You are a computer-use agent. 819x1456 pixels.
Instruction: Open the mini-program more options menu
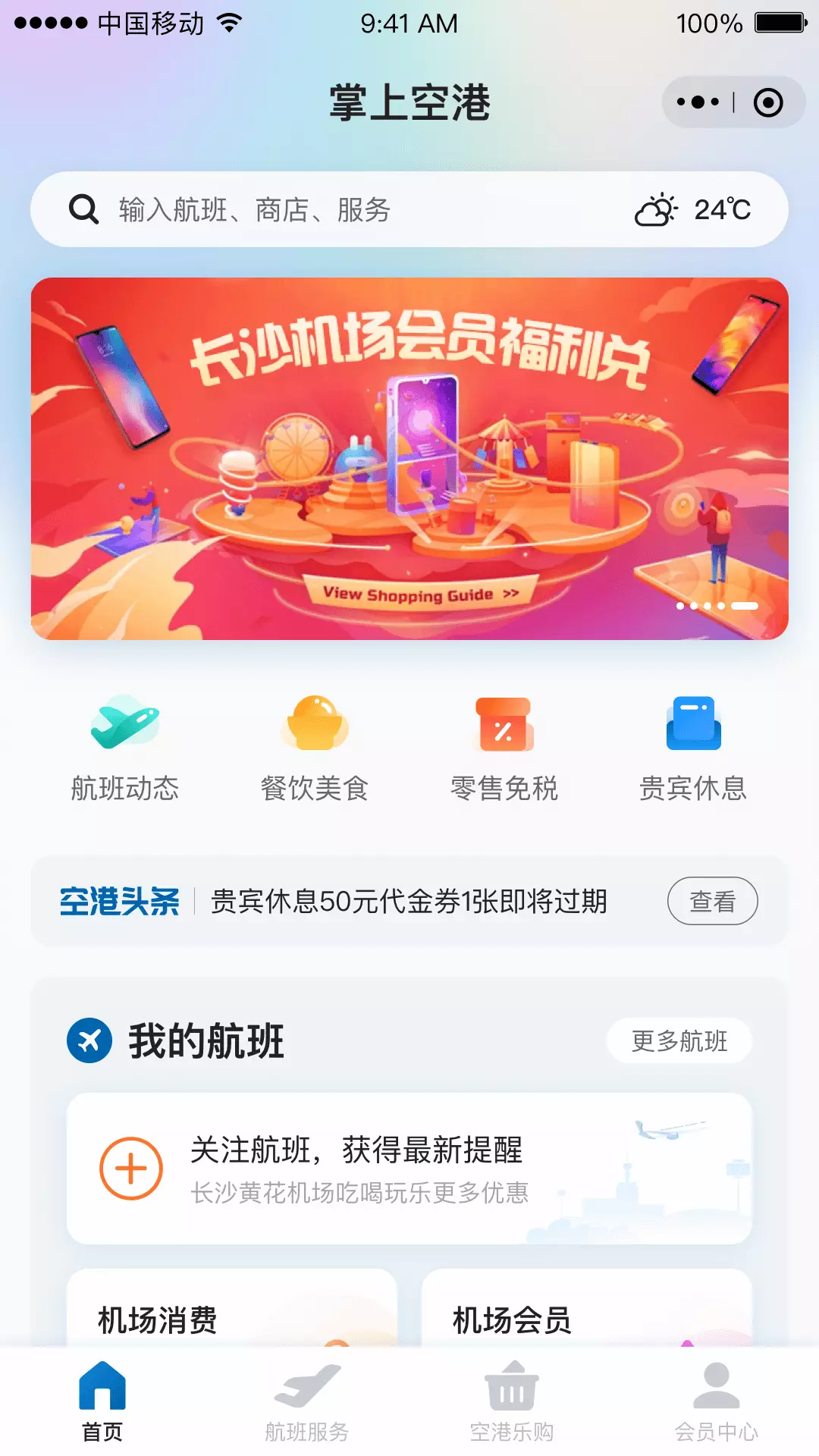(x=698, y=102)
